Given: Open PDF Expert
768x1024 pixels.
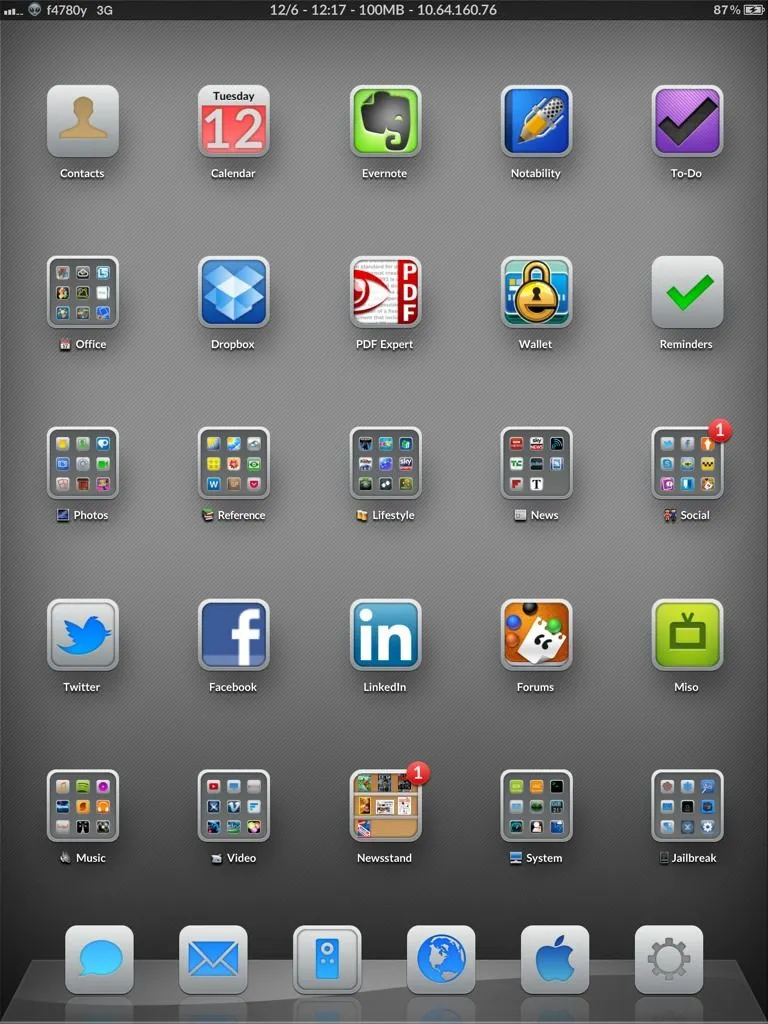Looking at the screenshot, I should tap(385, 292).
